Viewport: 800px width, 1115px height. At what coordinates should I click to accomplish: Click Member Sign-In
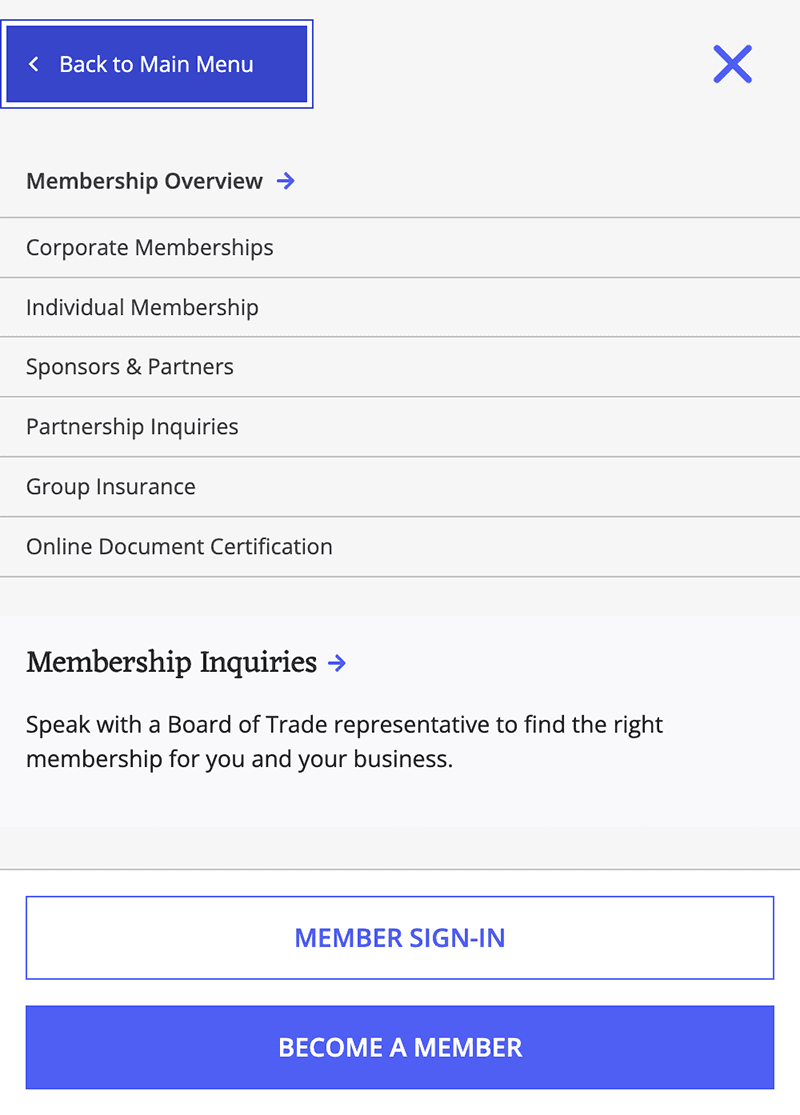click(x=400, y=938)
